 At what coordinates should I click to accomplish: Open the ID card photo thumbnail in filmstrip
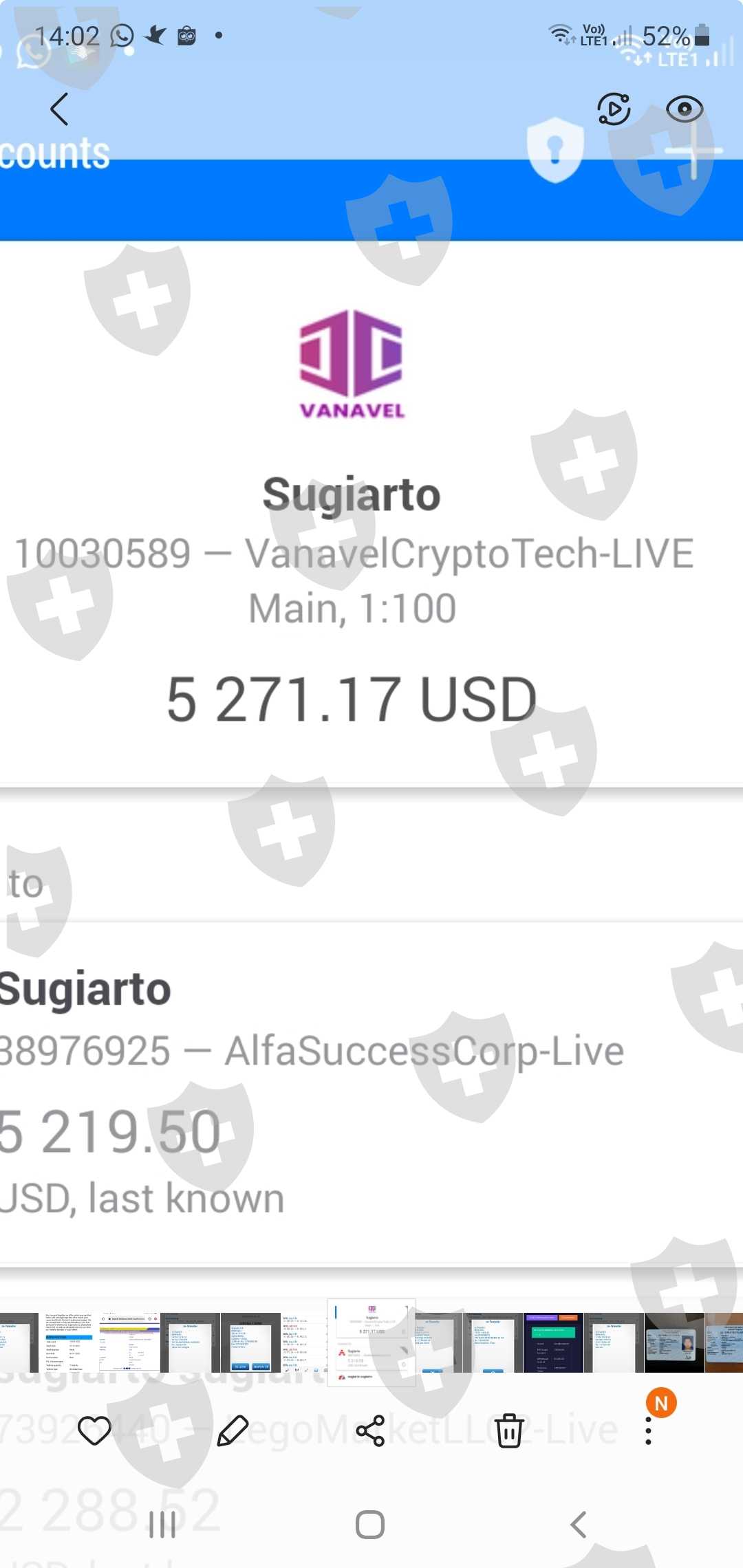click(674, 1342)
